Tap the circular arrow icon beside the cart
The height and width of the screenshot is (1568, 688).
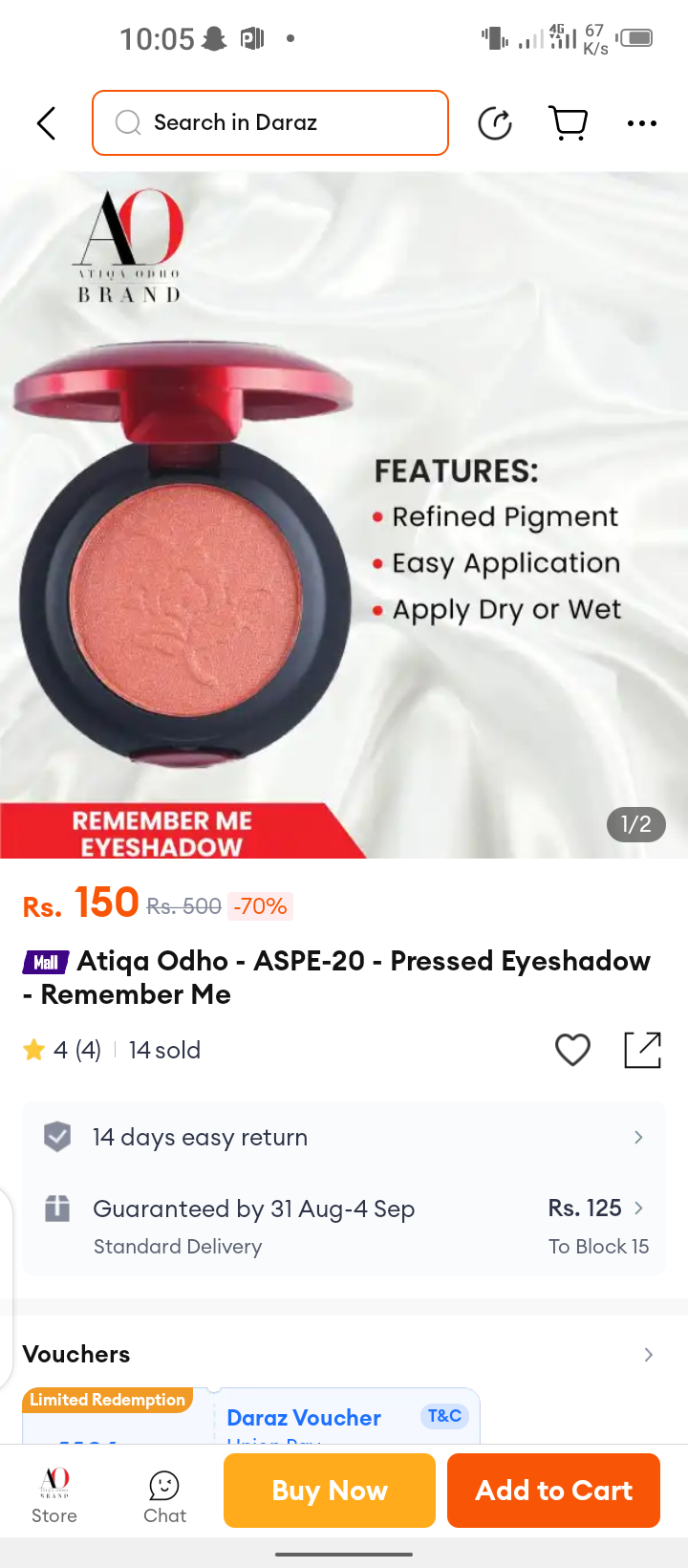click(x=495, y=122)
